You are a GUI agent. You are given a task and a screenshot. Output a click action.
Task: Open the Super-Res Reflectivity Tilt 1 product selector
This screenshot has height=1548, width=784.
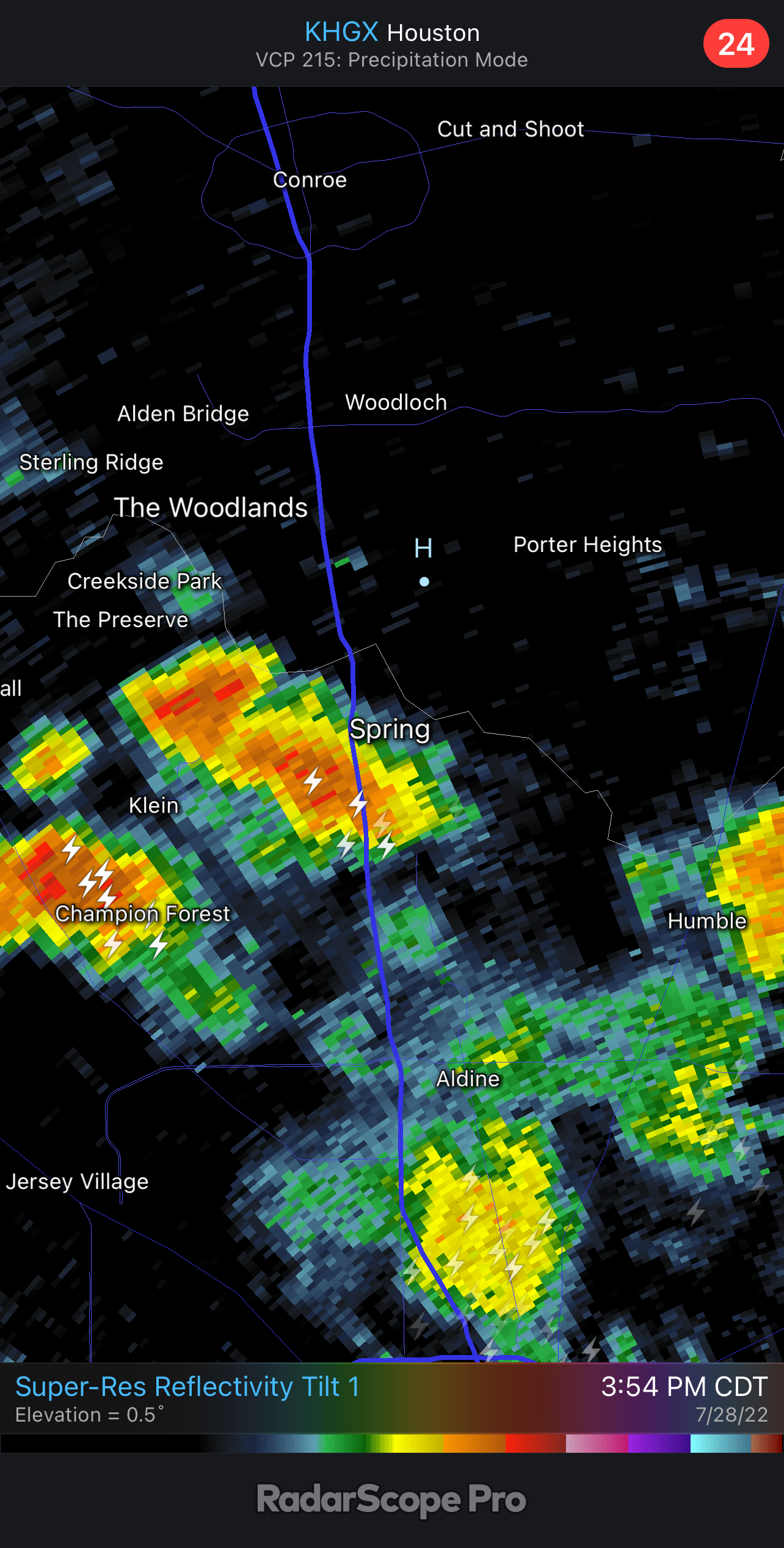(187, 1386)
